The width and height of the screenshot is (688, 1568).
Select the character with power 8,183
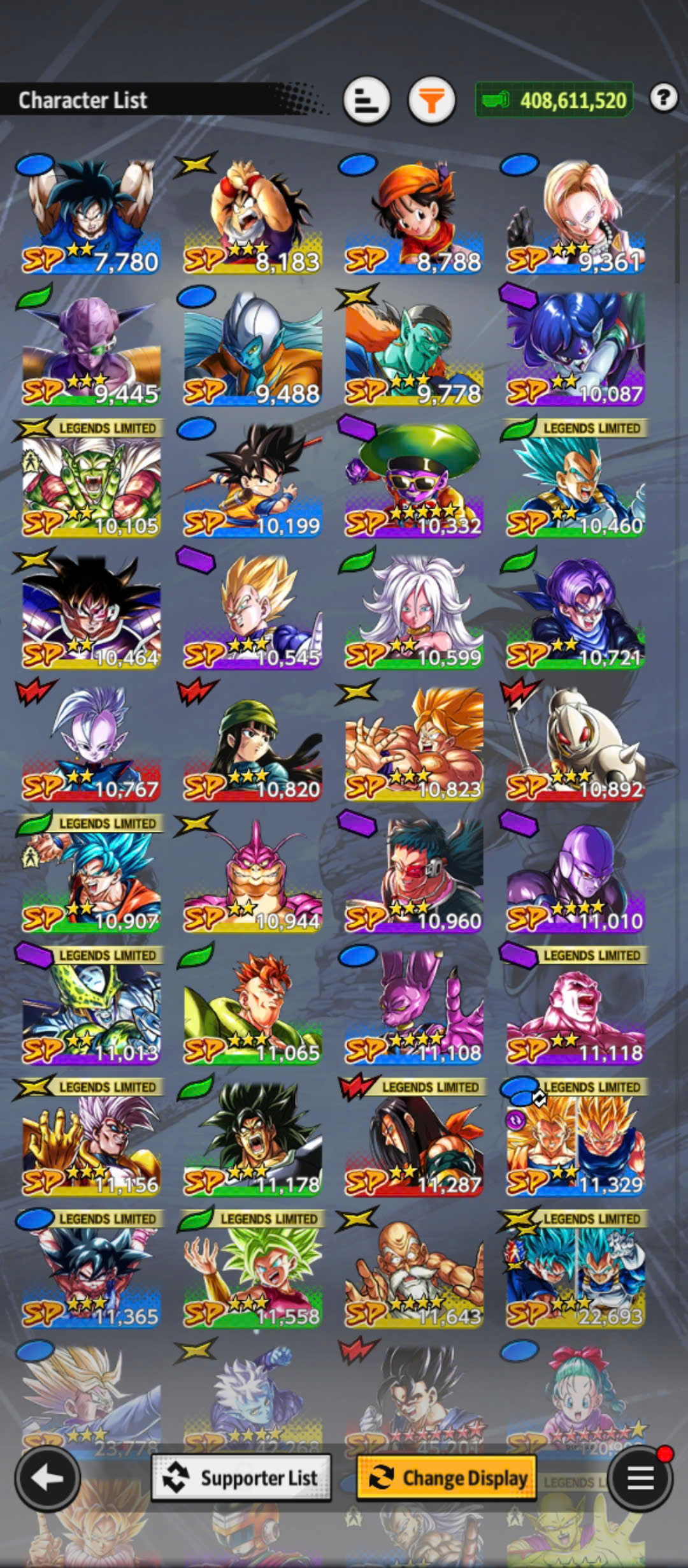253,217
